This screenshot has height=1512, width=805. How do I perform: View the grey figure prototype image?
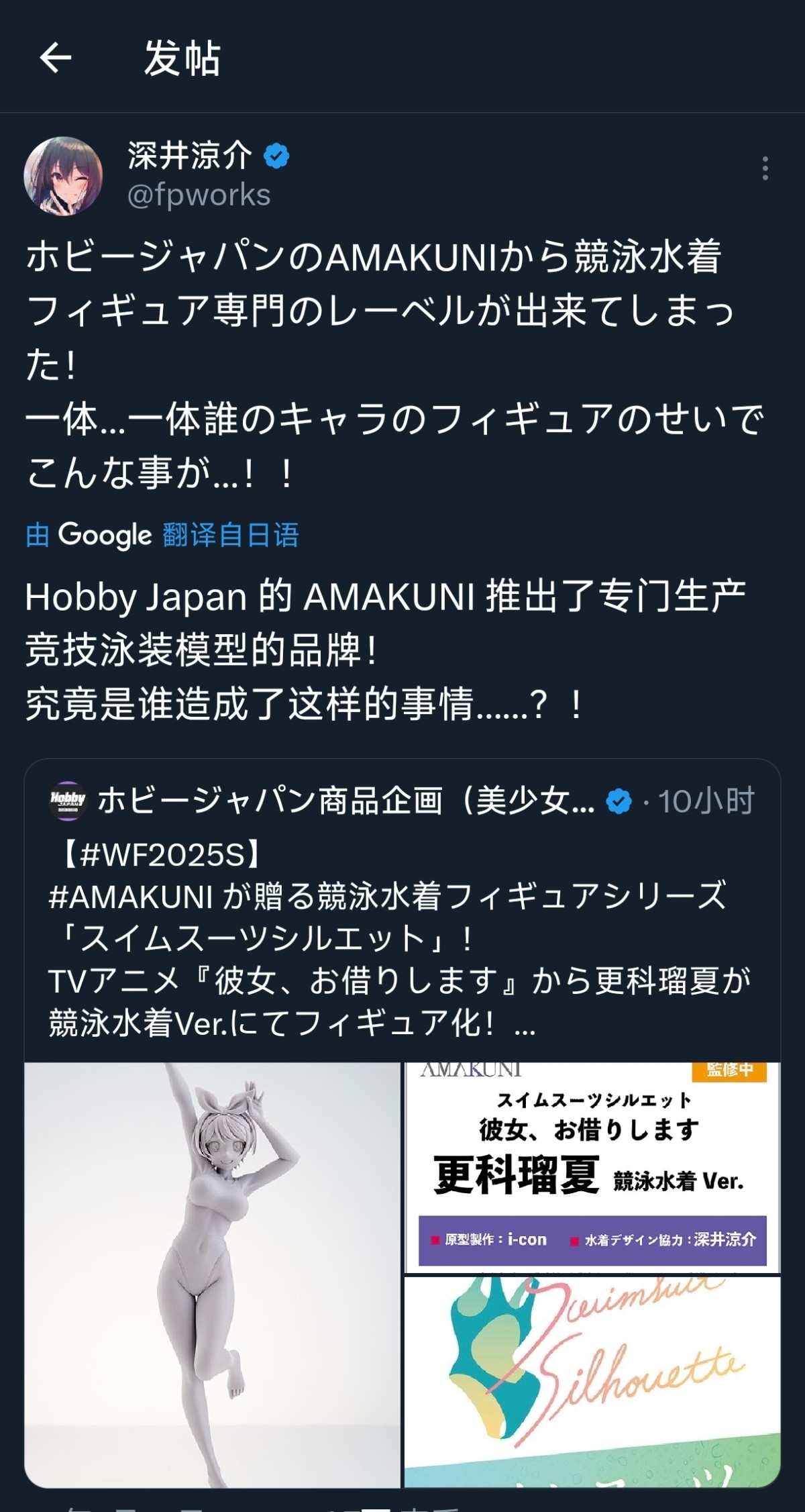tap(213, 1274)
